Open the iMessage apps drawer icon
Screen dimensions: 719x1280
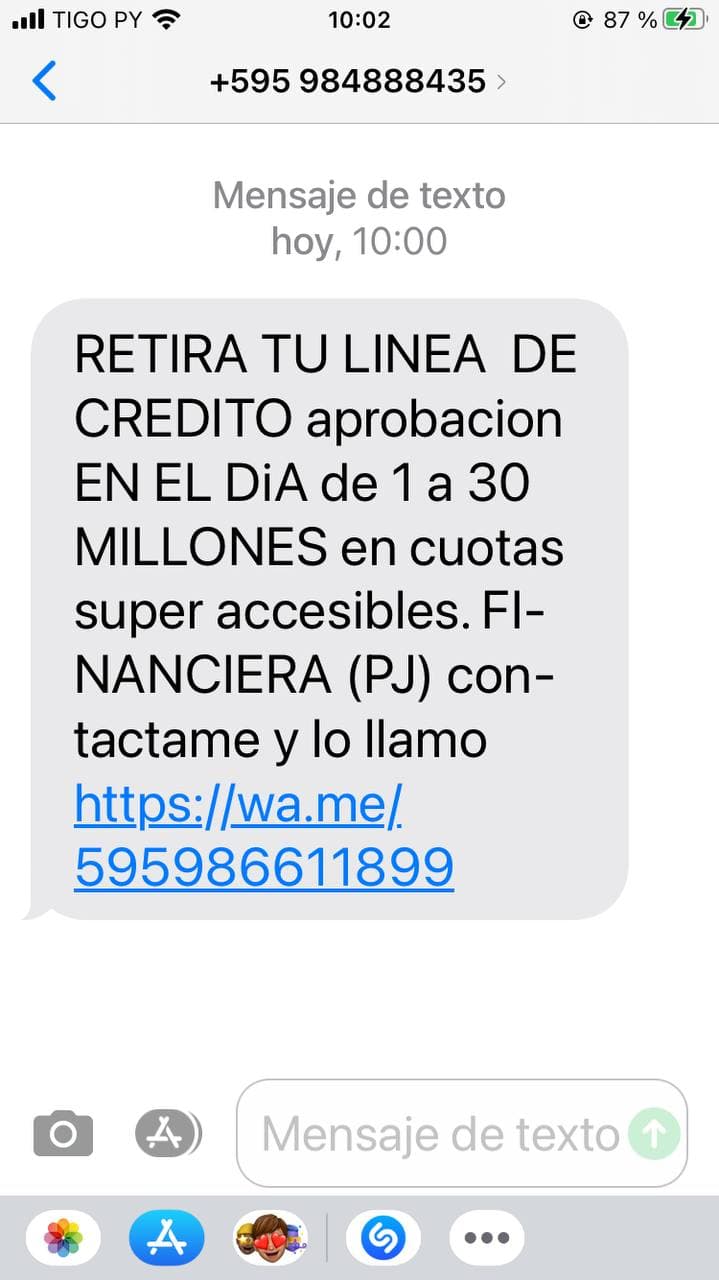(168, 1133)
